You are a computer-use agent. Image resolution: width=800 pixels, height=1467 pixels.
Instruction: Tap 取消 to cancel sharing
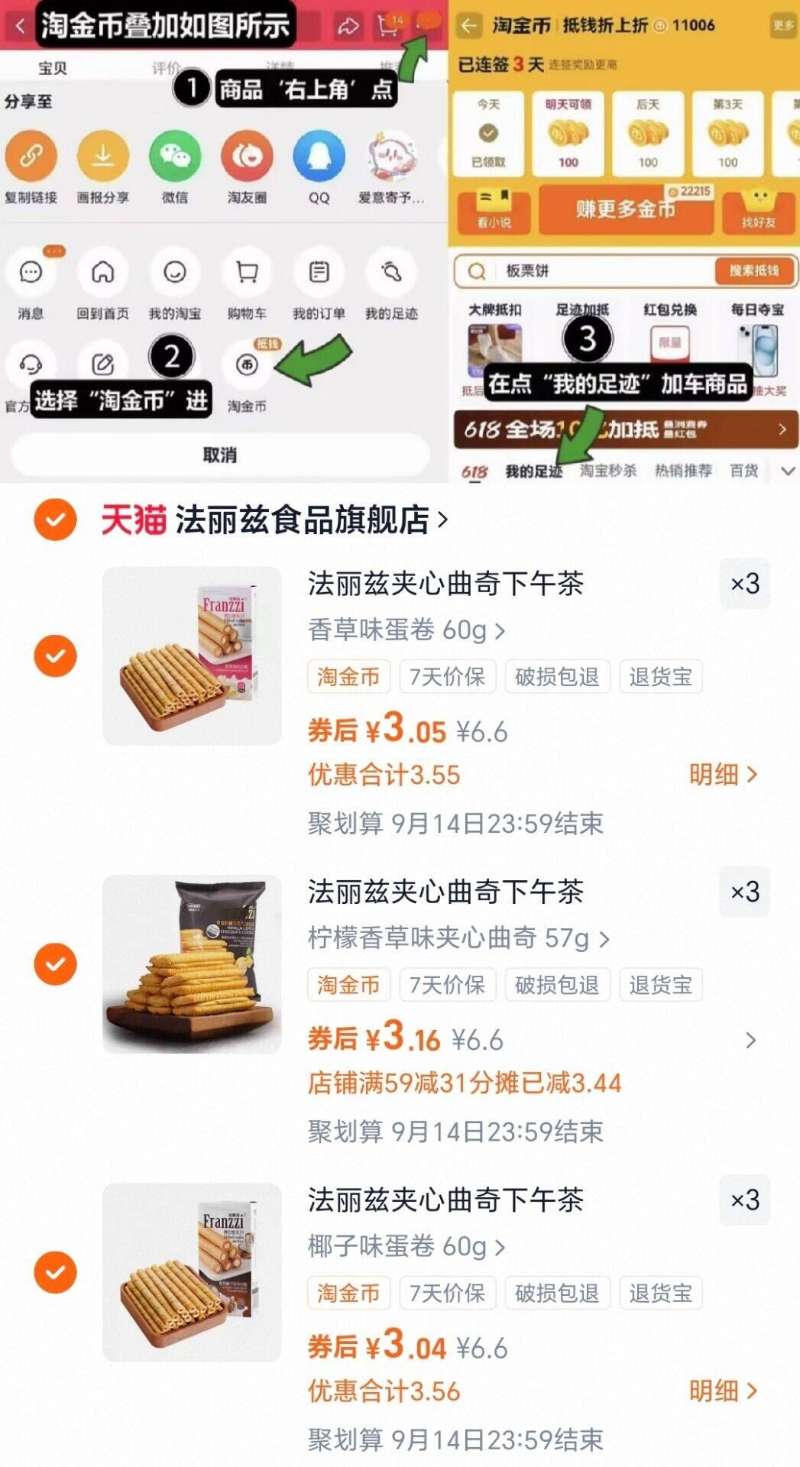point(220,454)
